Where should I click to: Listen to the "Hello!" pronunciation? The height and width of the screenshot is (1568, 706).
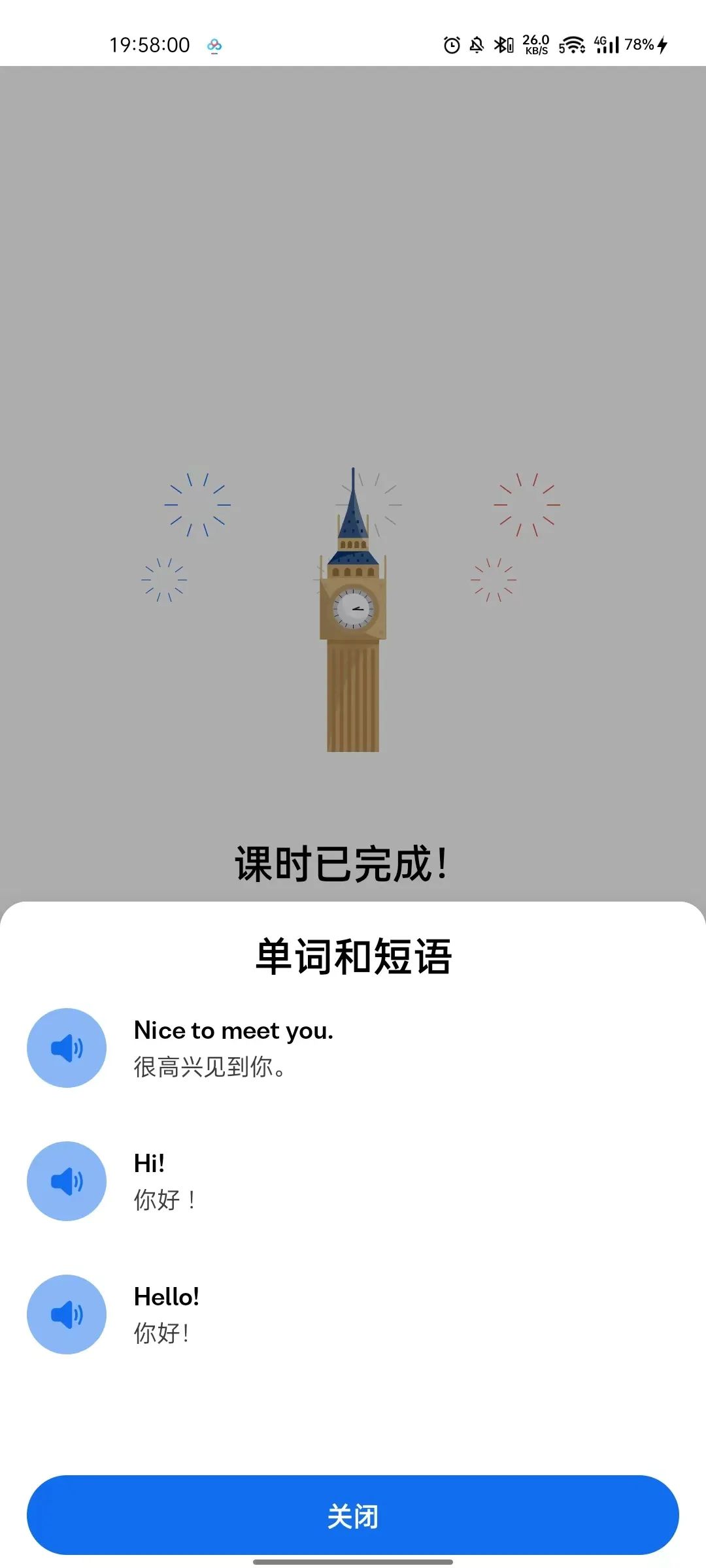67,1315
